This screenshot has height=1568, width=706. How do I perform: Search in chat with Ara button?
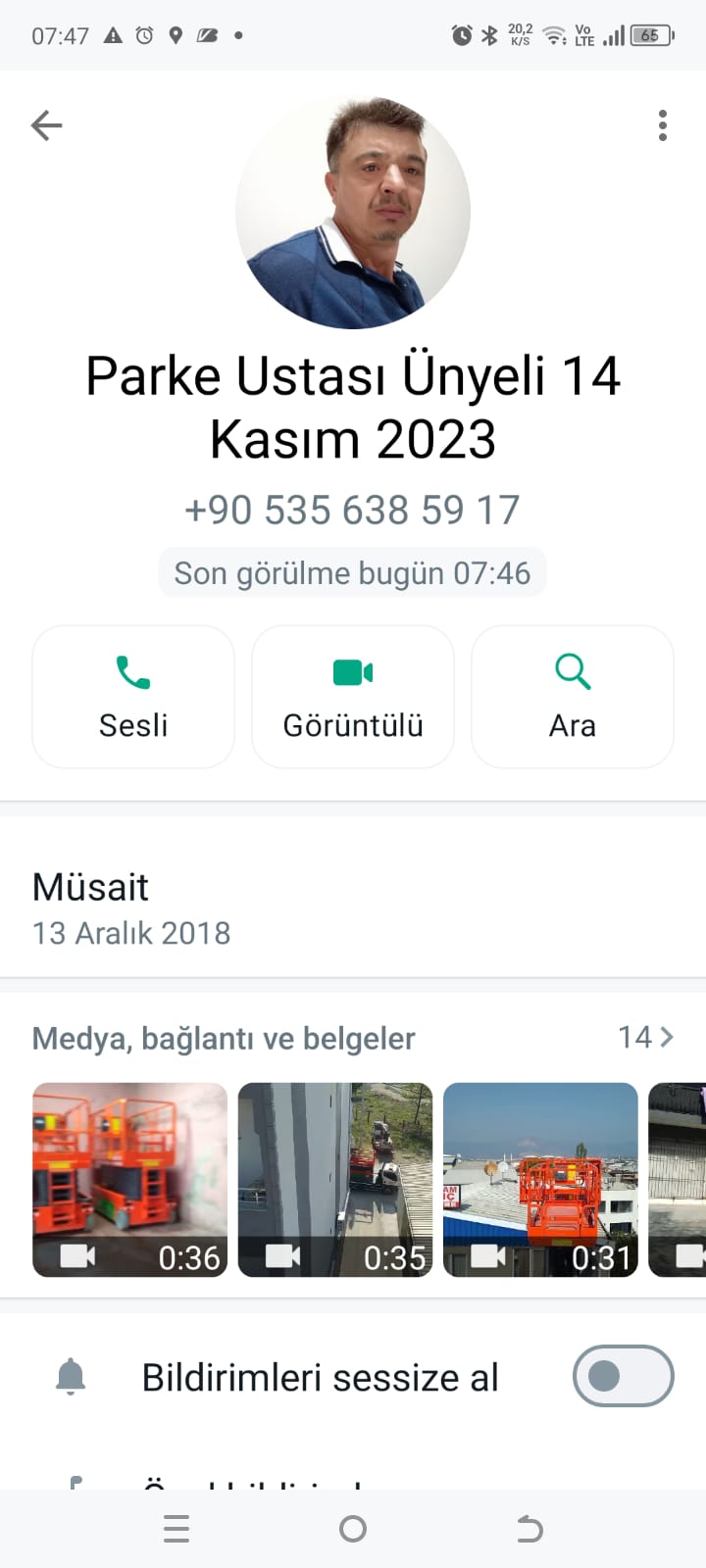[x=573, y=697]
